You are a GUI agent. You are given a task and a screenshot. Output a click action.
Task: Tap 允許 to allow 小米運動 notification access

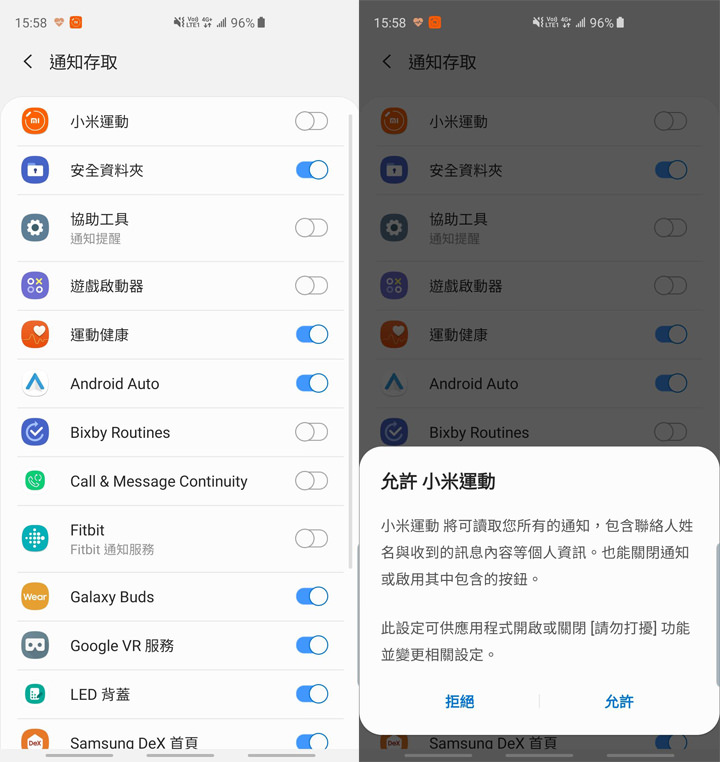coord(619,701)
